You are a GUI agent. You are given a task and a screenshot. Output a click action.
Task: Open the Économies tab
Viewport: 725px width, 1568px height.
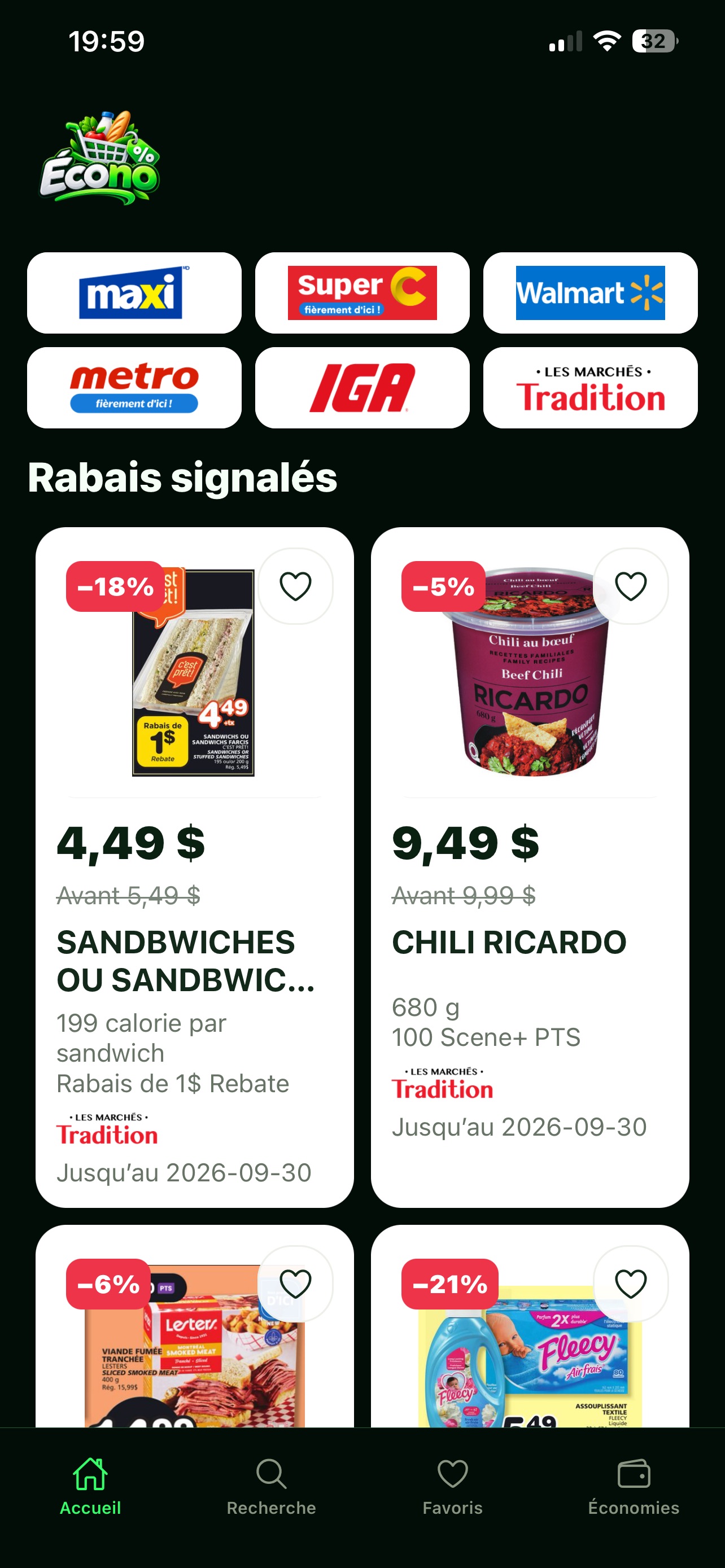coord(634,1486)
